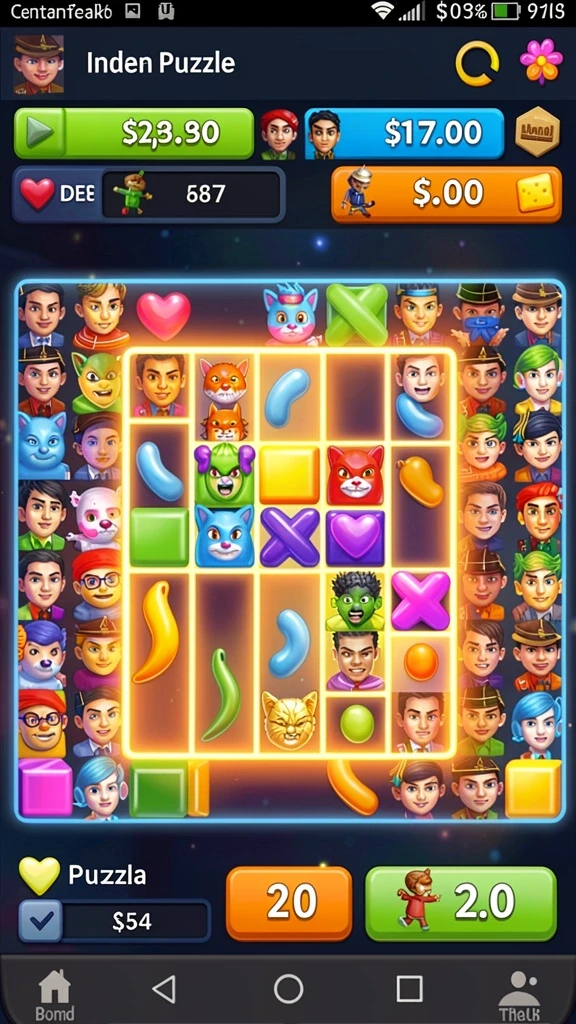Tap the green $2,3.90 play button
The height and width of the screenshot is (1024, 576).
pyautogui.click(x=134, y=133)
